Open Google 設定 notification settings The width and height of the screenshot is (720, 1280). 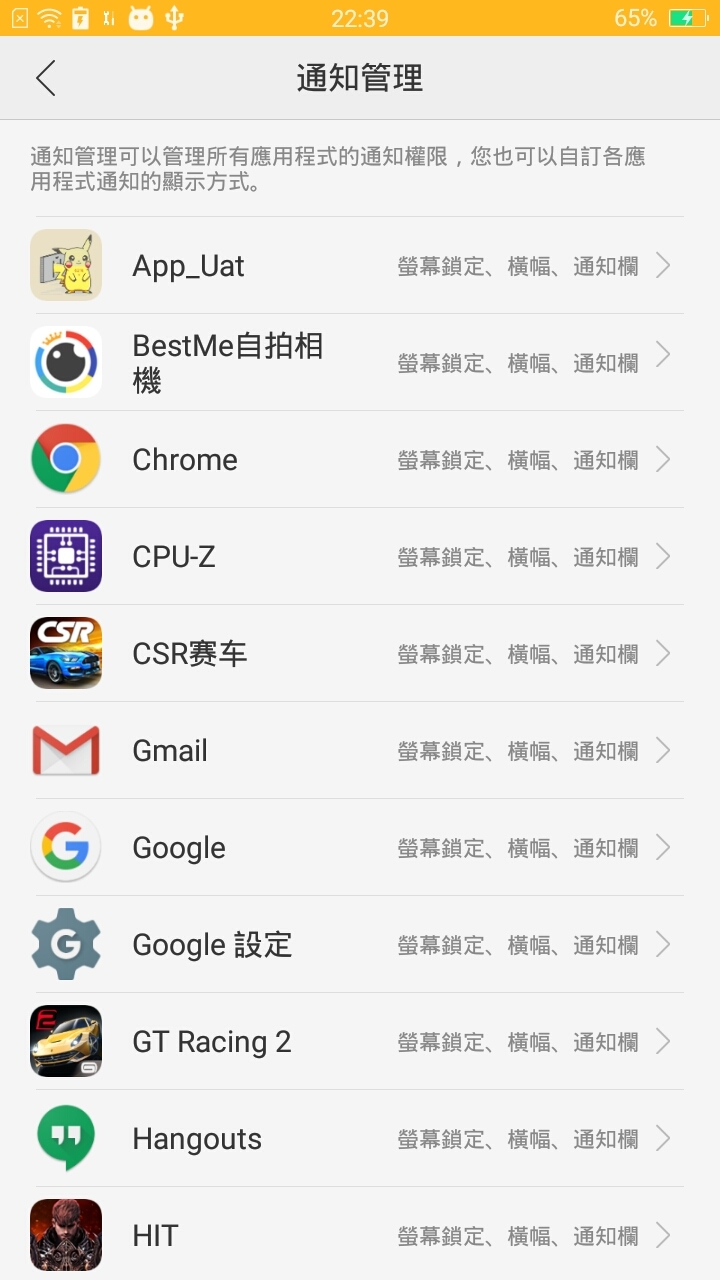[360, 945]
